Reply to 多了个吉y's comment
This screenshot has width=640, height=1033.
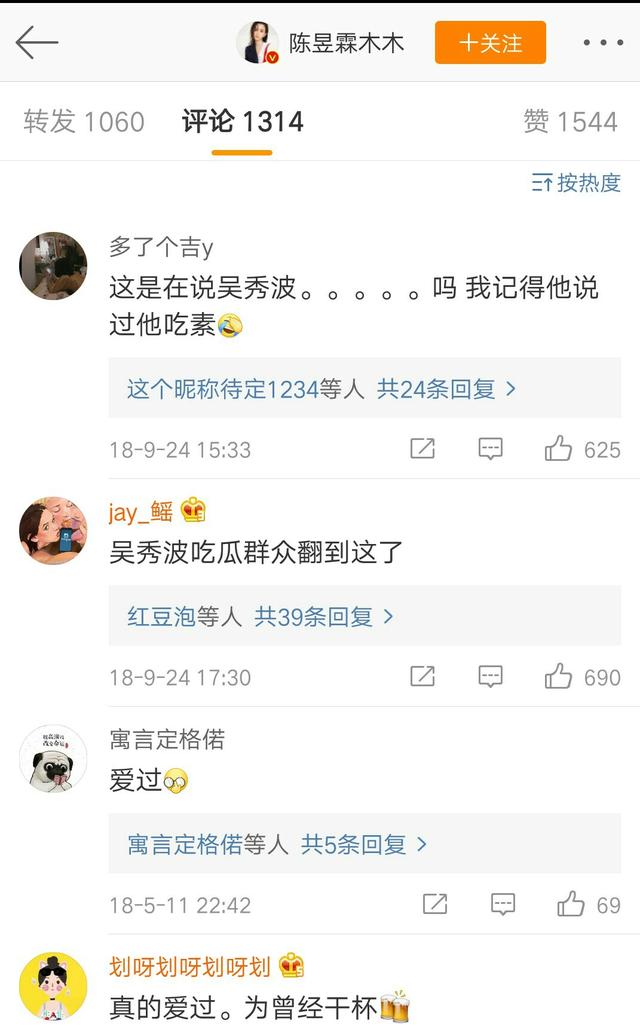[x=490, y=449]
